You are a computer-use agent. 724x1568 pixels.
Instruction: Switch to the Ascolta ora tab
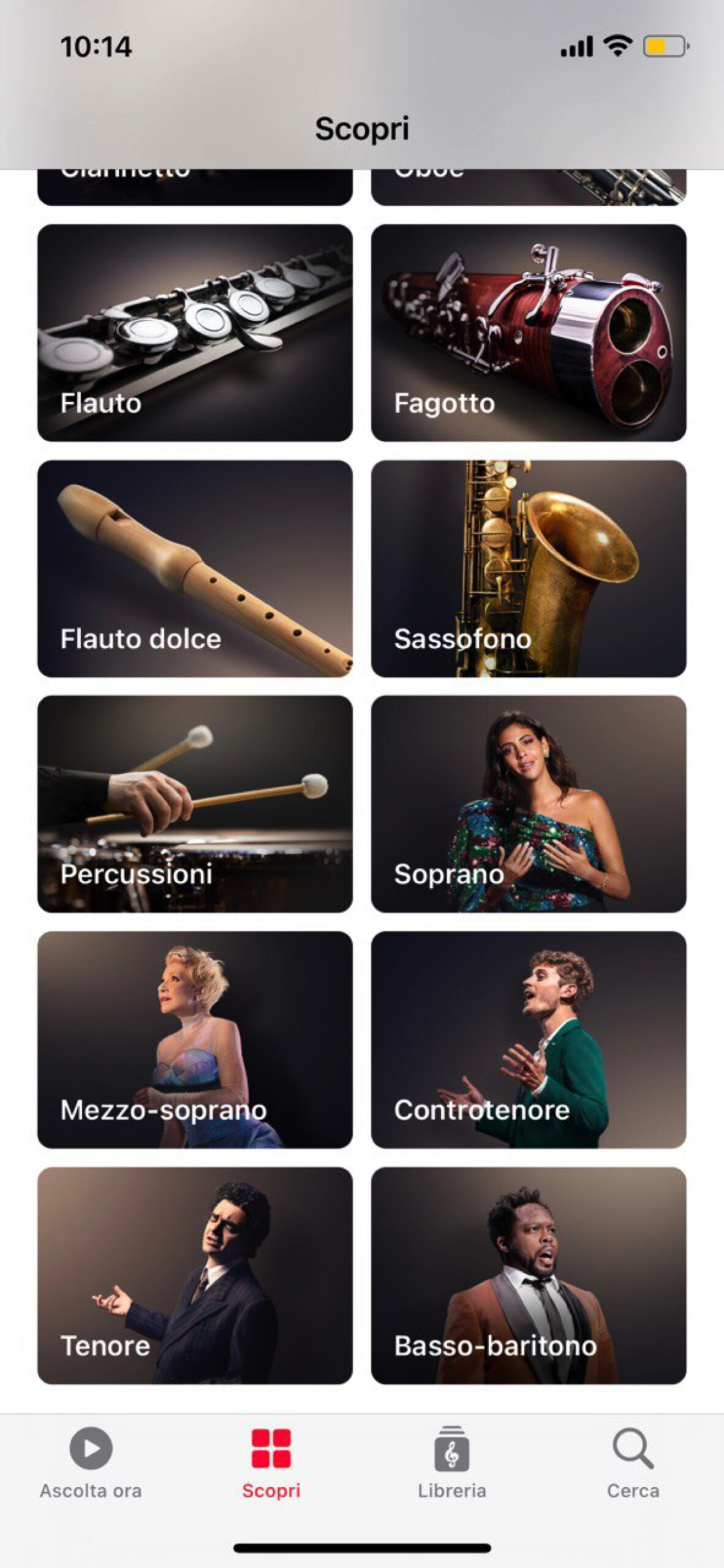91,1463
